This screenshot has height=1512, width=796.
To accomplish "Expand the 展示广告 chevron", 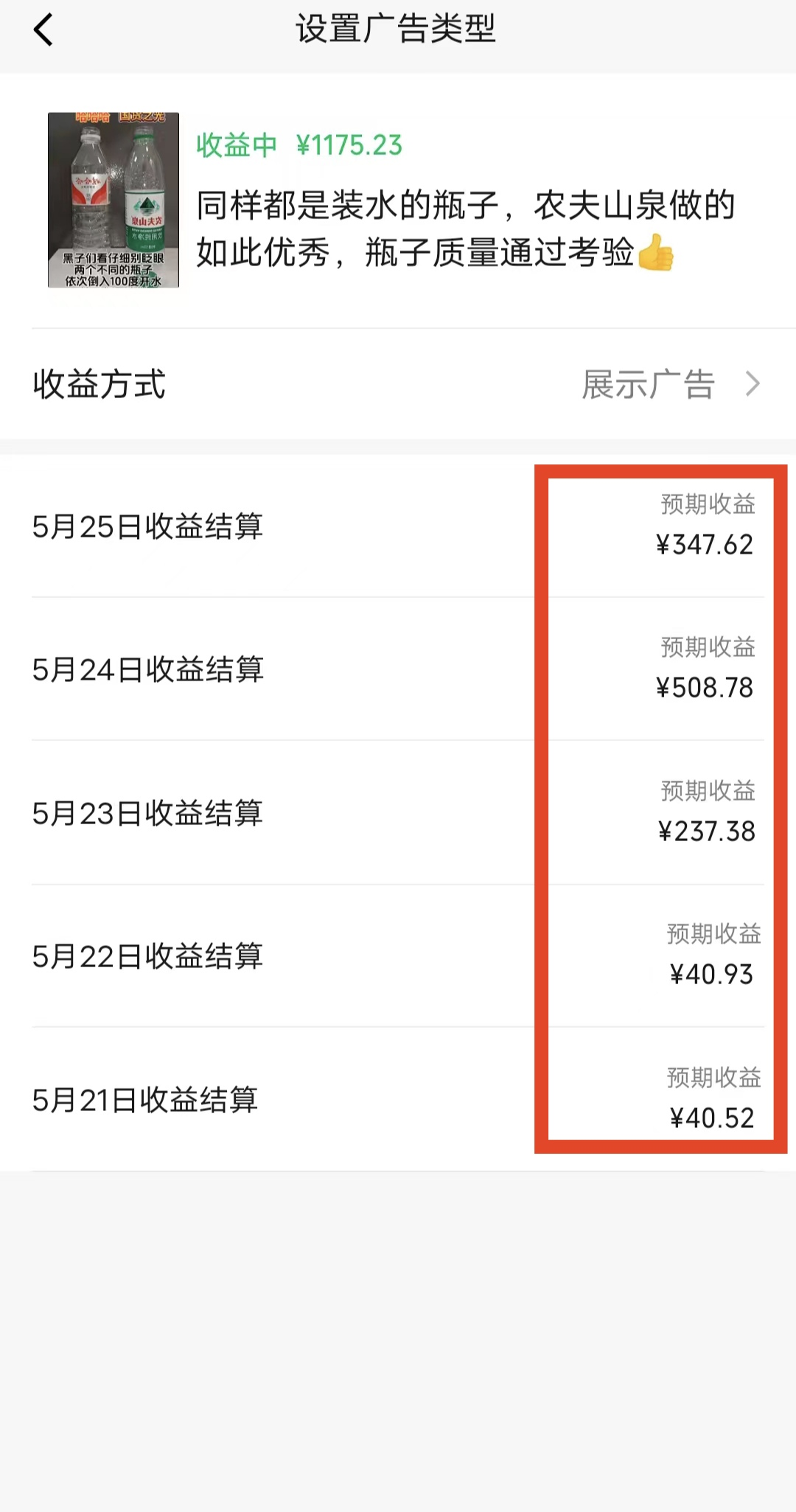I will point(753,383).
